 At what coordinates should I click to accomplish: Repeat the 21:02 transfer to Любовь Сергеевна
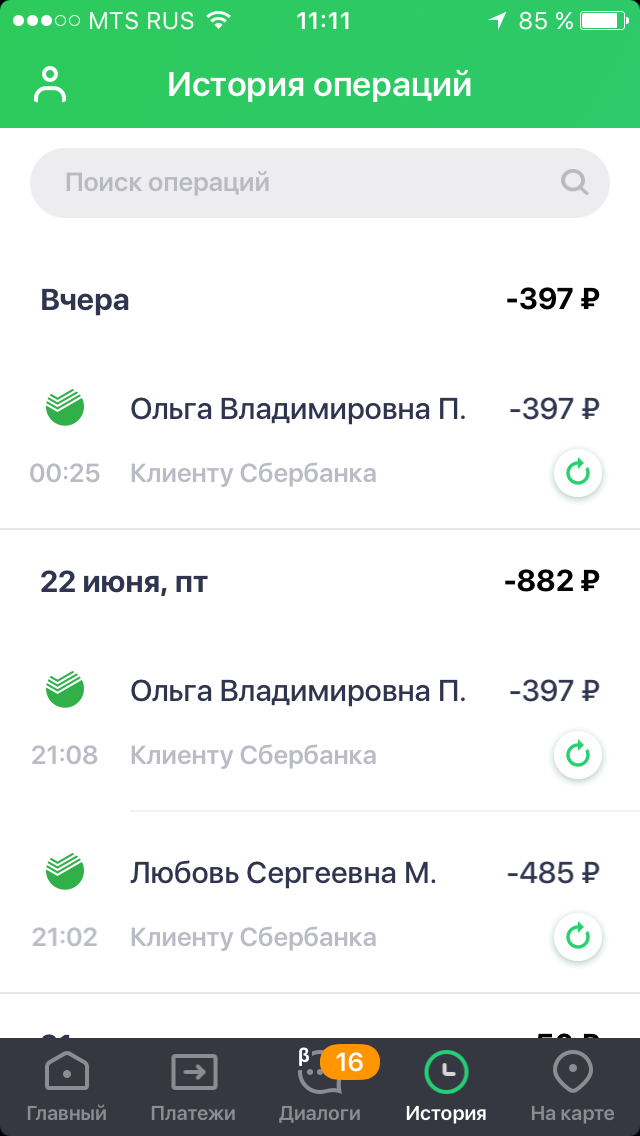click(578, 937)
